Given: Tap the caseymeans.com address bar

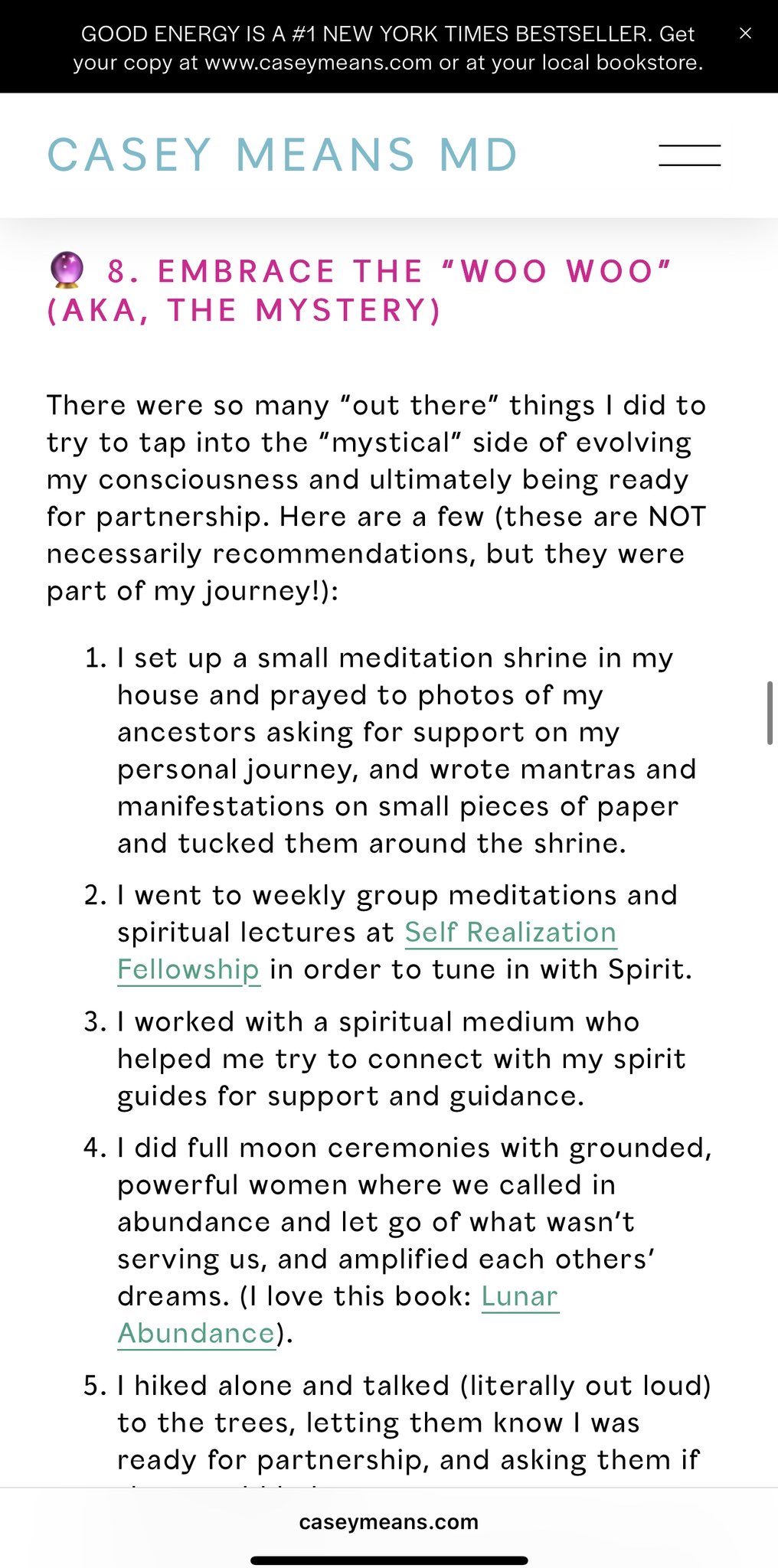Looking at the screenshot, I should pos(388,1522).
